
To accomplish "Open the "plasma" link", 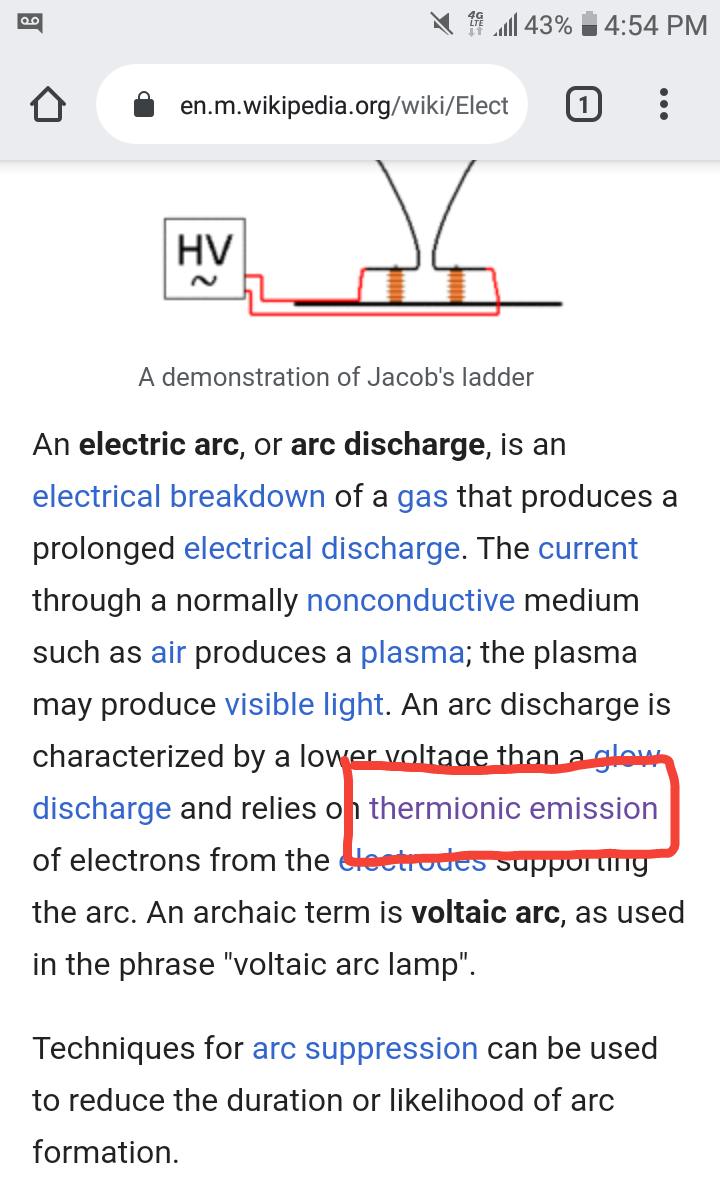I will pyautogui.click(x=412, y=653).
